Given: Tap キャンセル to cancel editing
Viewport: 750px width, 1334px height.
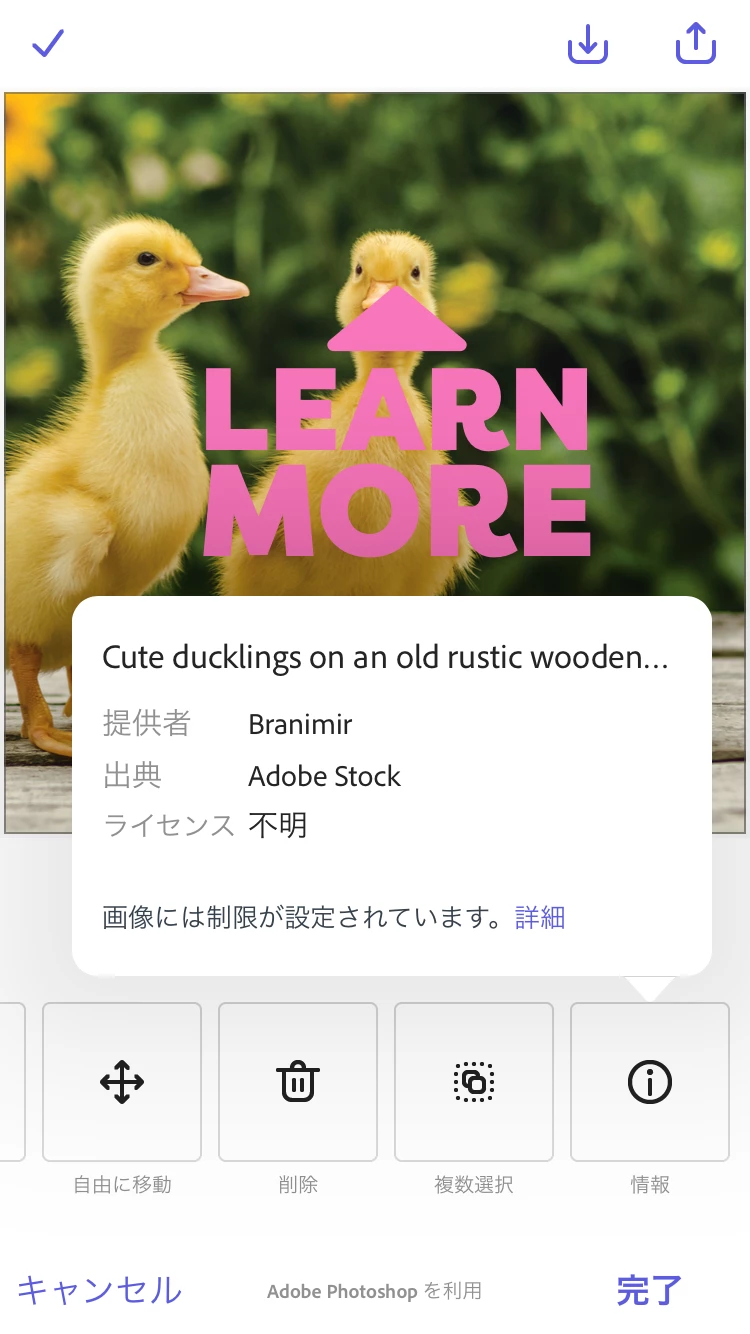Looking at the screenshot, I should pos(99,1290).
